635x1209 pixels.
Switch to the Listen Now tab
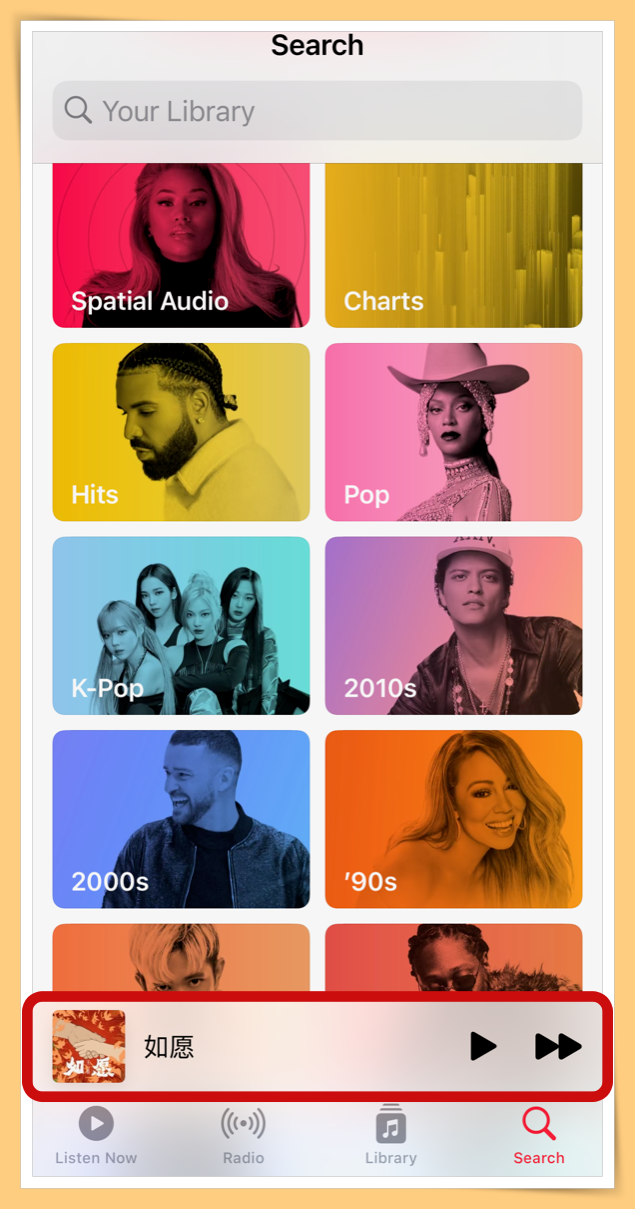click(x=96, y=1136)
